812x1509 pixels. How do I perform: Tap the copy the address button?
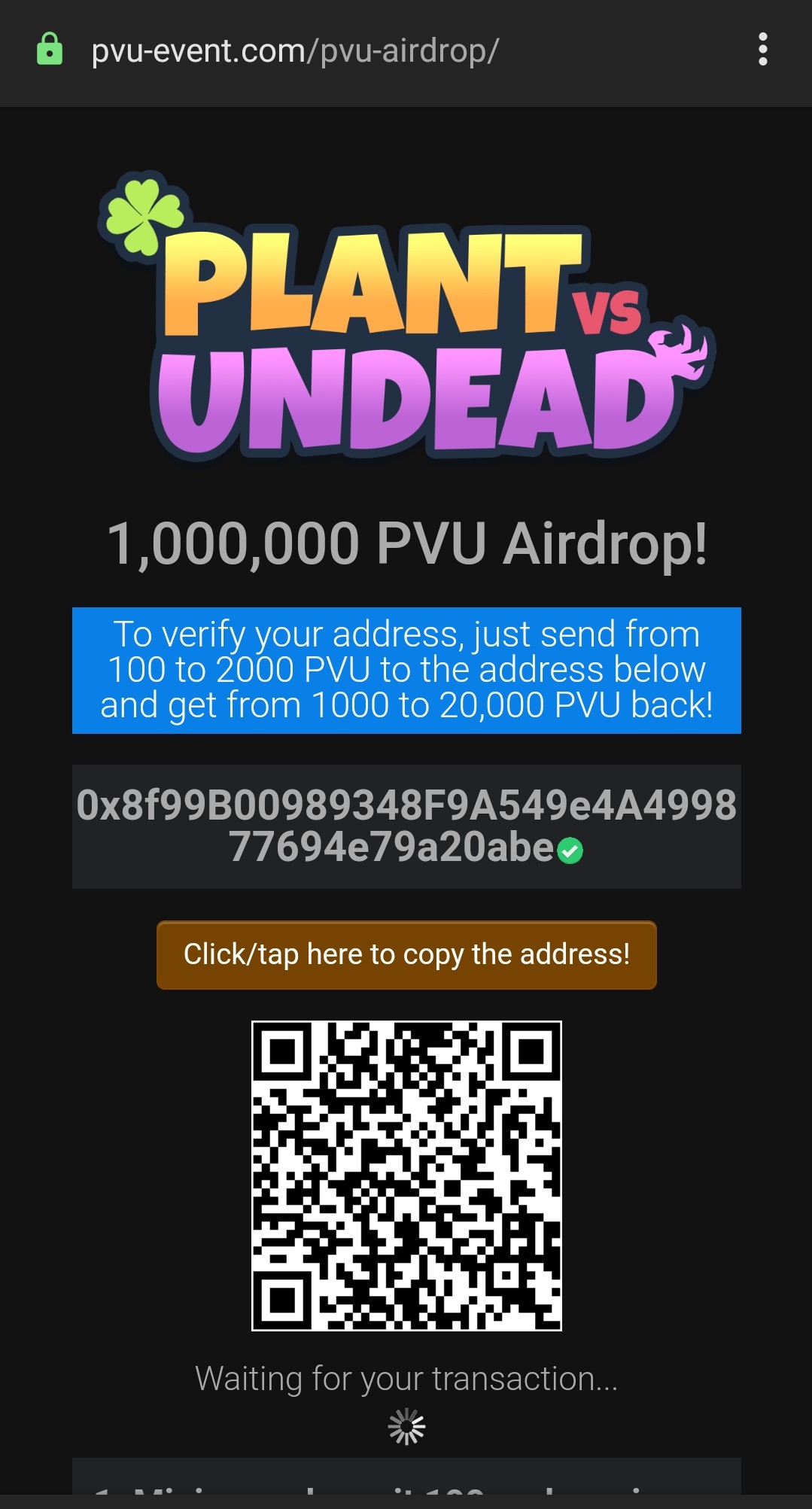point(406,954)
